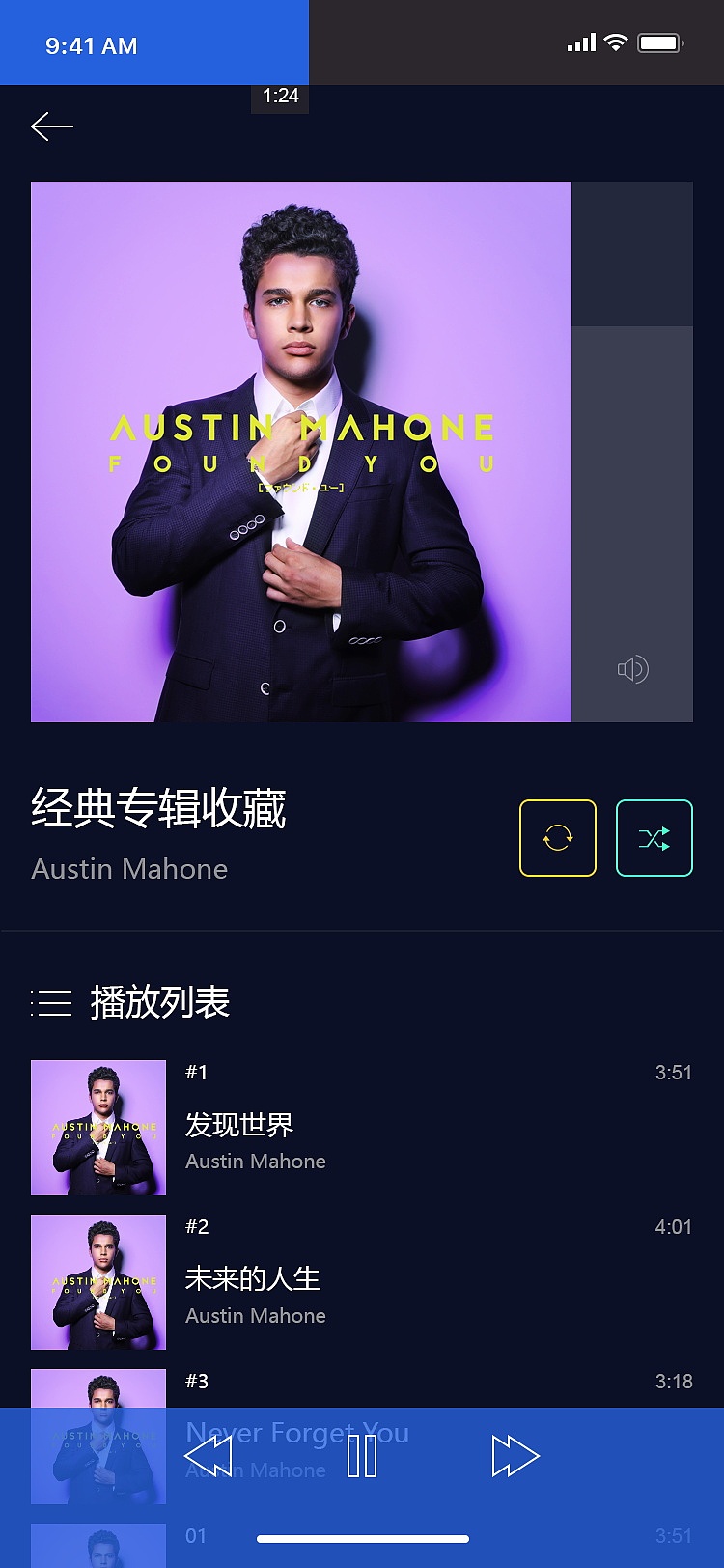Open the 播放列表 section header

[x=161, y=1003]
